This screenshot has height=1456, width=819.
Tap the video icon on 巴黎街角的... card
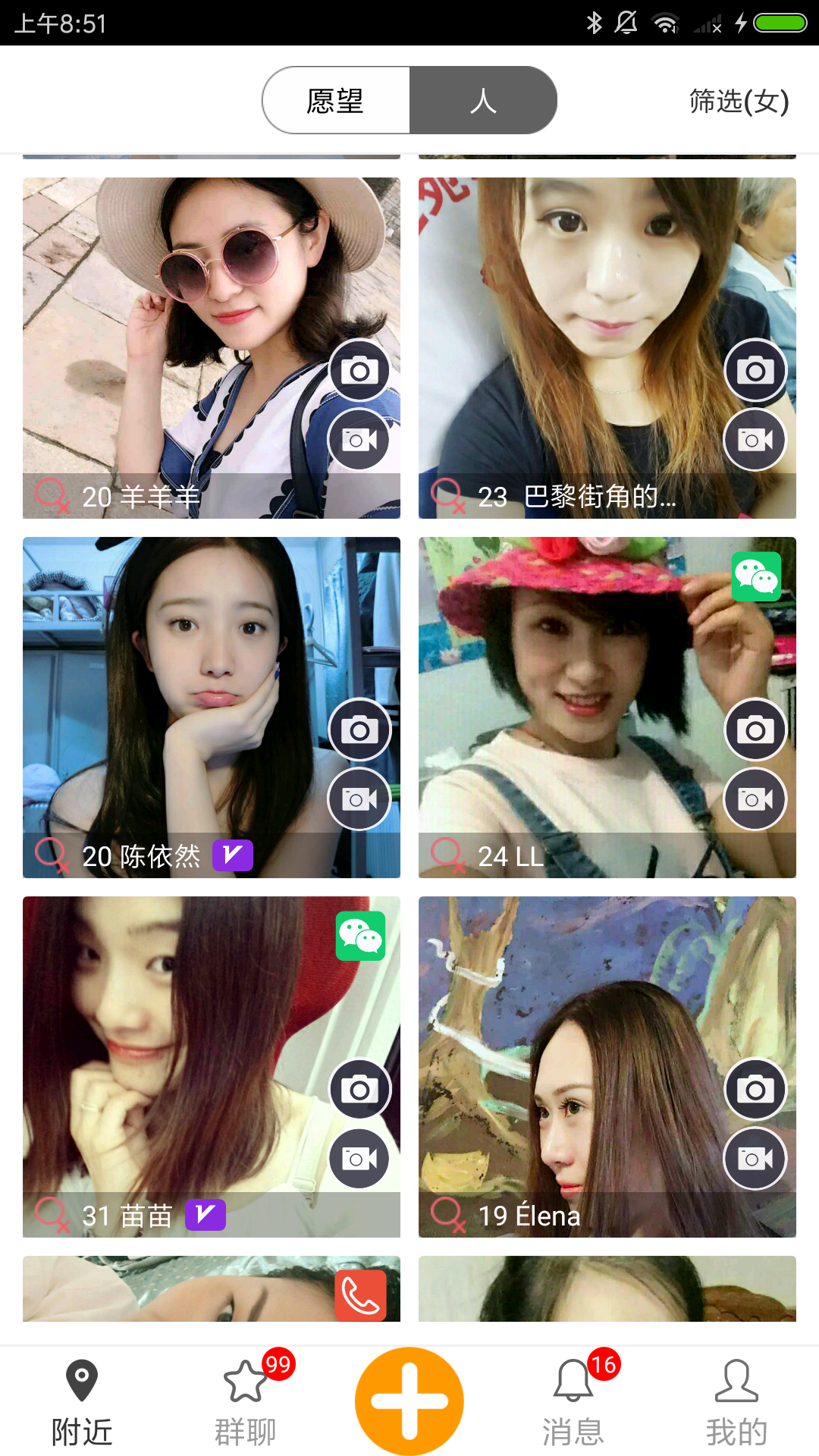755,440
